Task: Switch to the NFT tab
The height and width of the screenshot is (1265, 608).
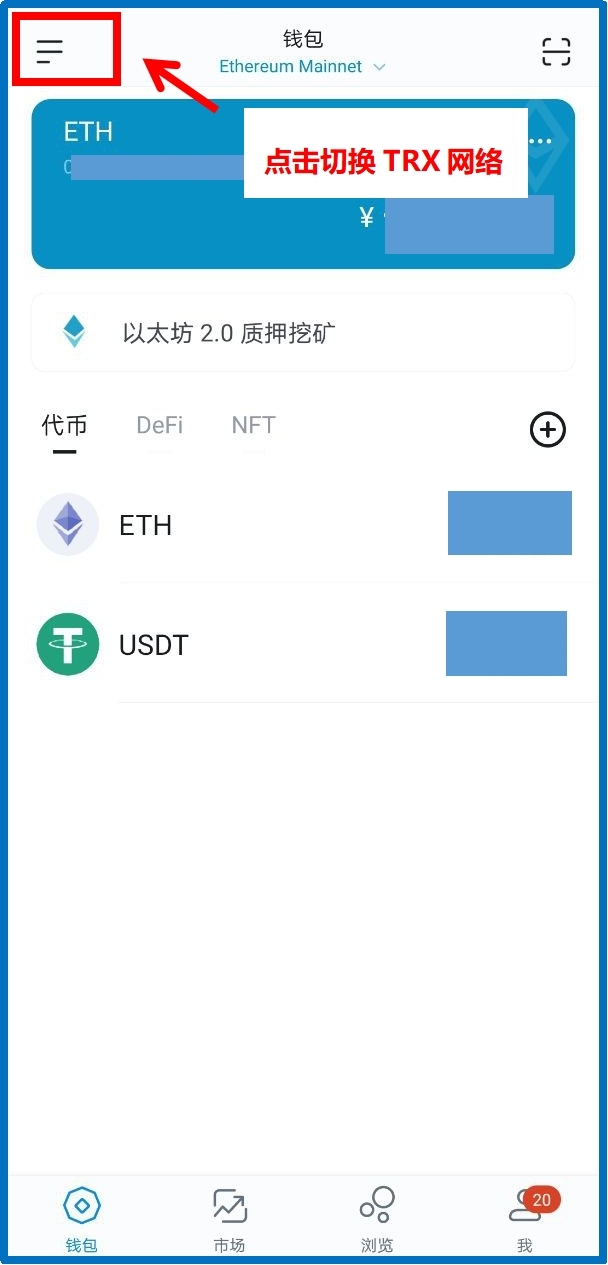Action: point(253,426)
